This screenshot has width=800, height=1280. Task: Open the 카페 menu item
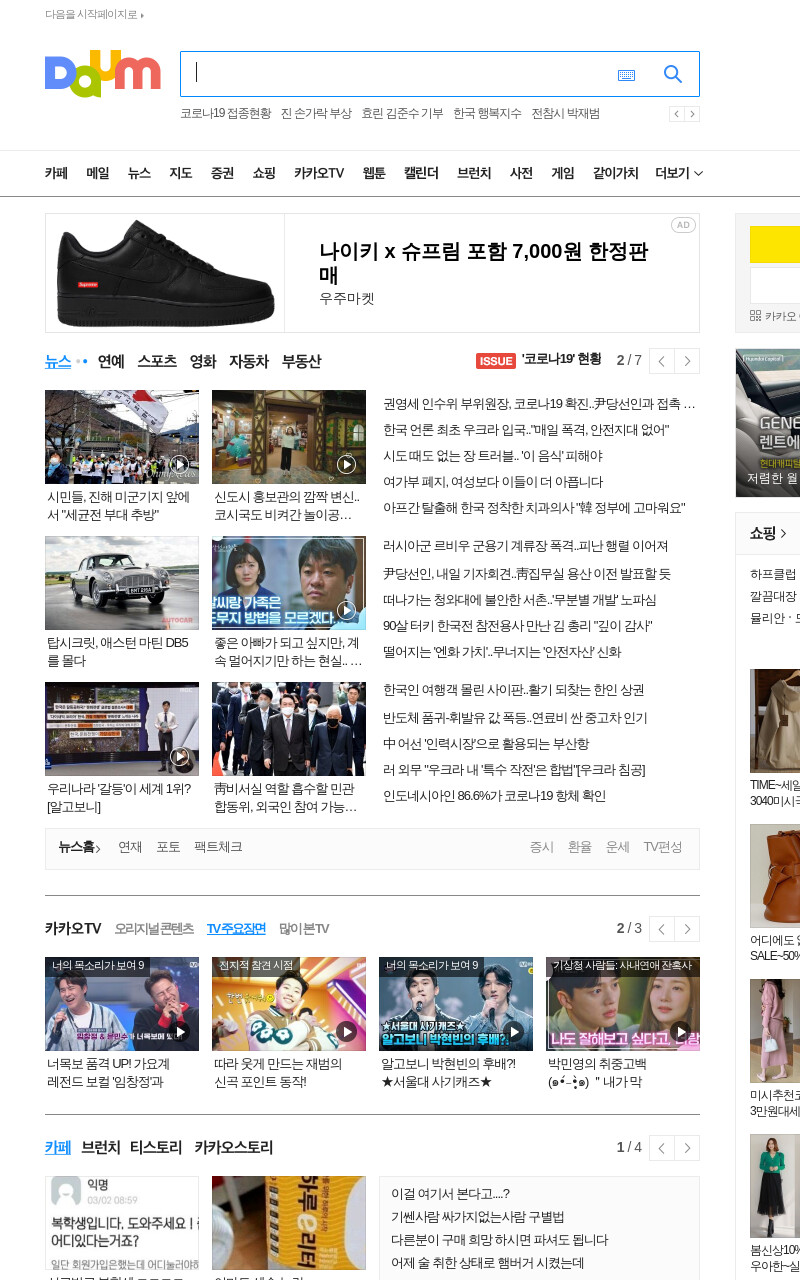56,173
